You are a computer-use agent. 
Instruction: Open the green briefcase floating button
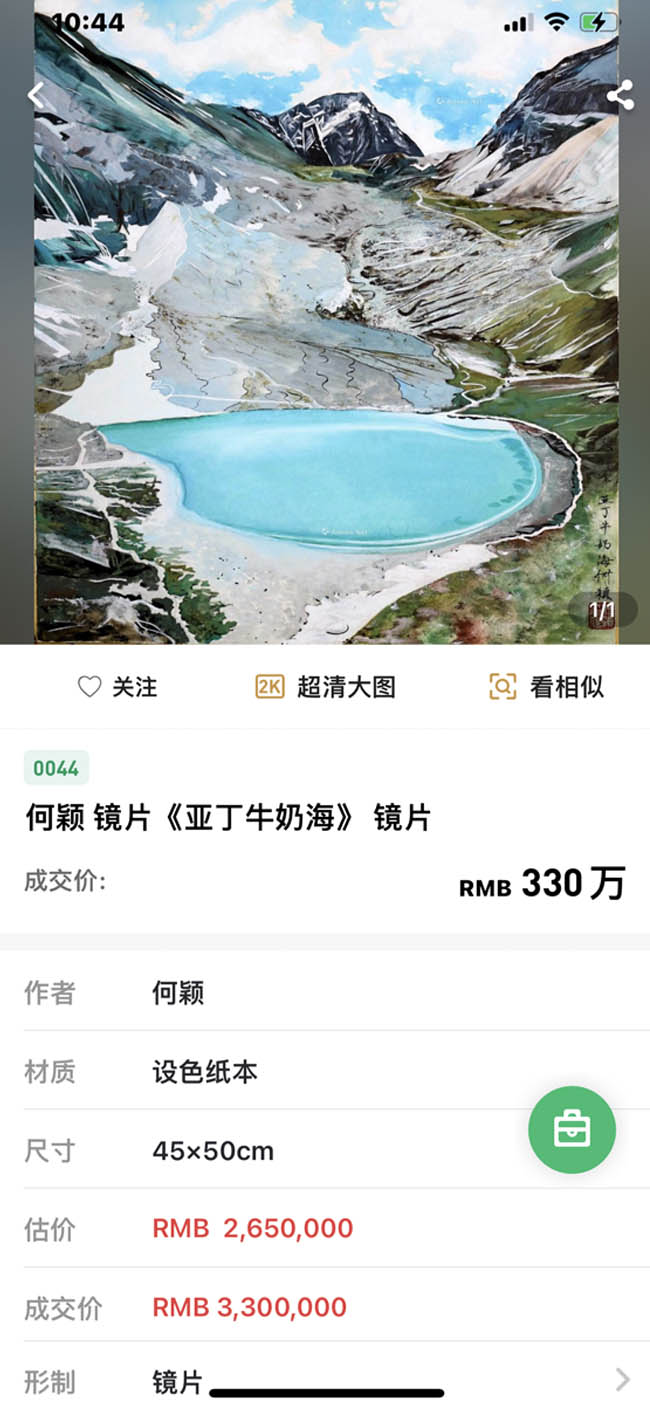[572, 1130]
